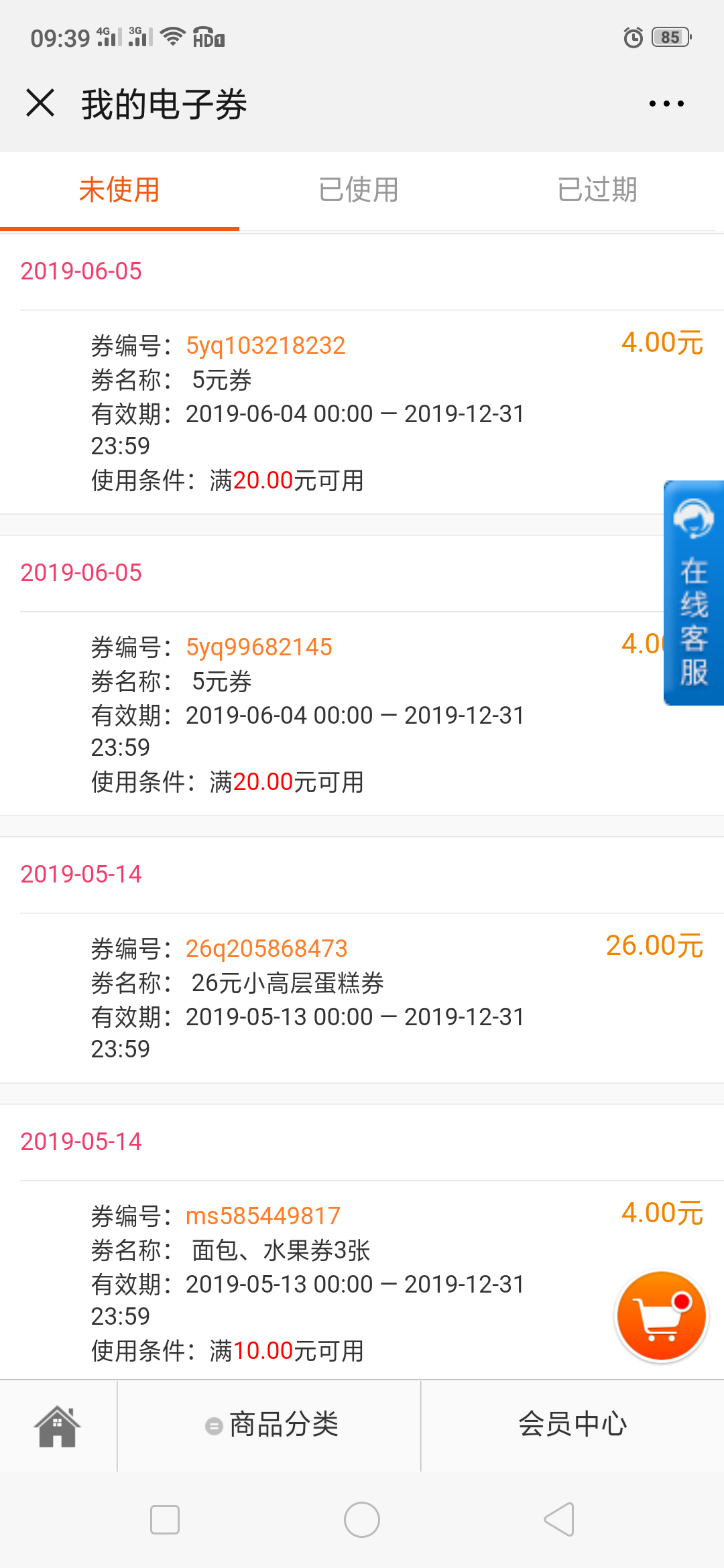Tap the system back button
This screenshot has width=724, height=1568.
[559, 1519]
